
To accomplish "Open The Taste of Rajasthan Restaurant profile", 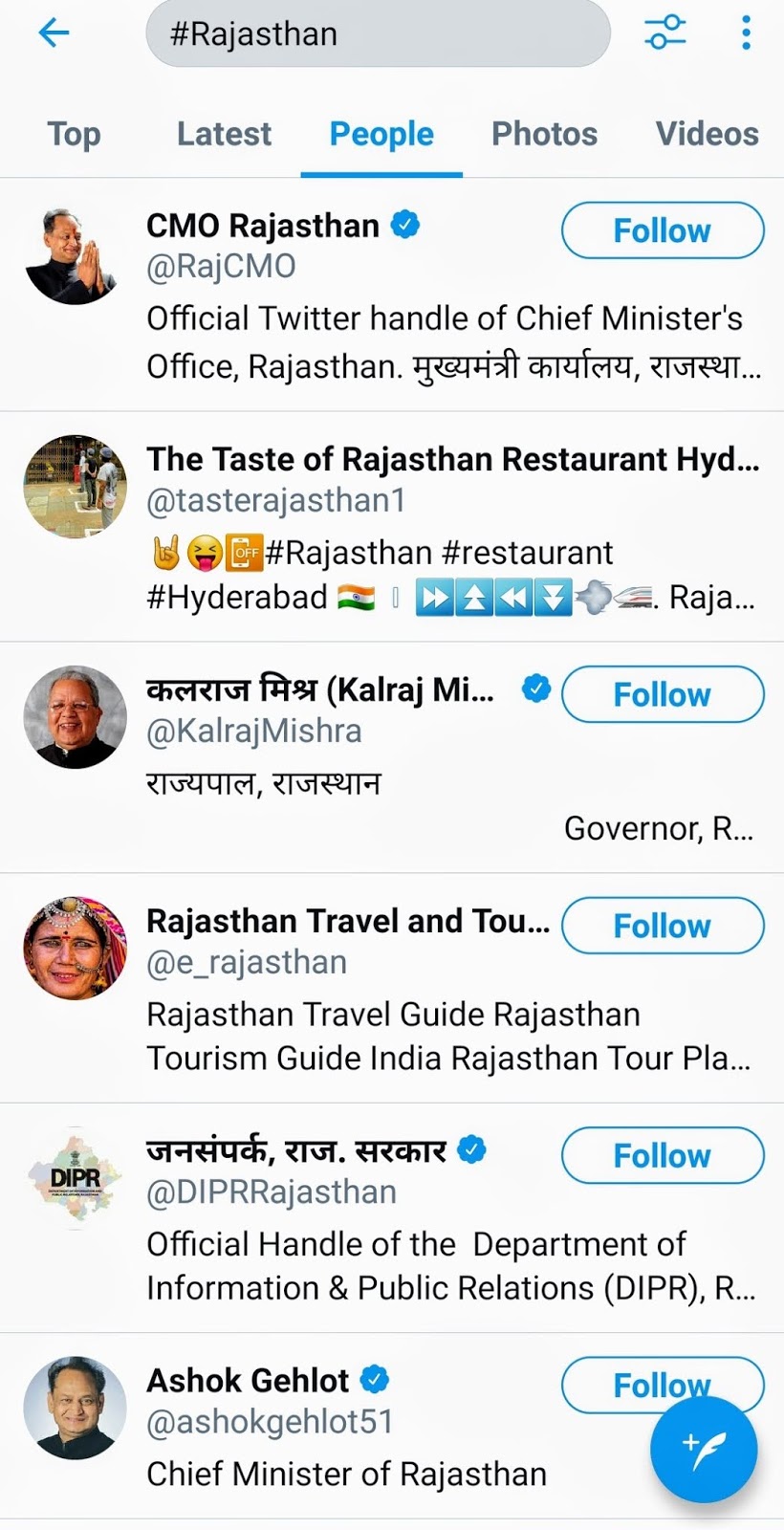I will (392, 527).
